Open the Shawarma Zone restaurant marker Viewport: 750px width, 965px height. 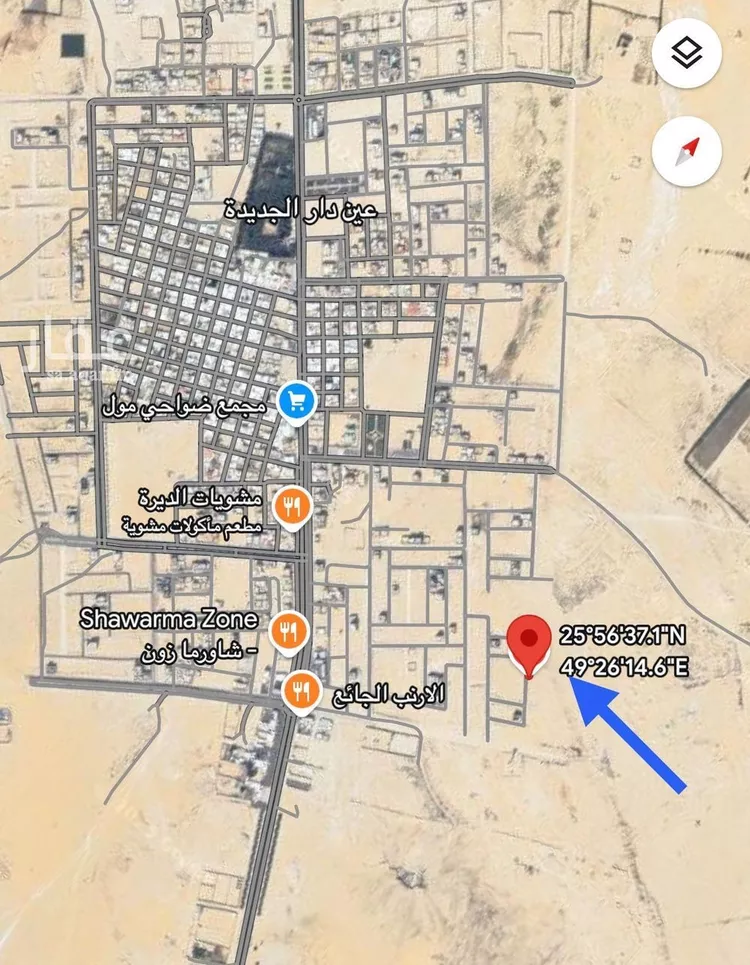[289, 632]
